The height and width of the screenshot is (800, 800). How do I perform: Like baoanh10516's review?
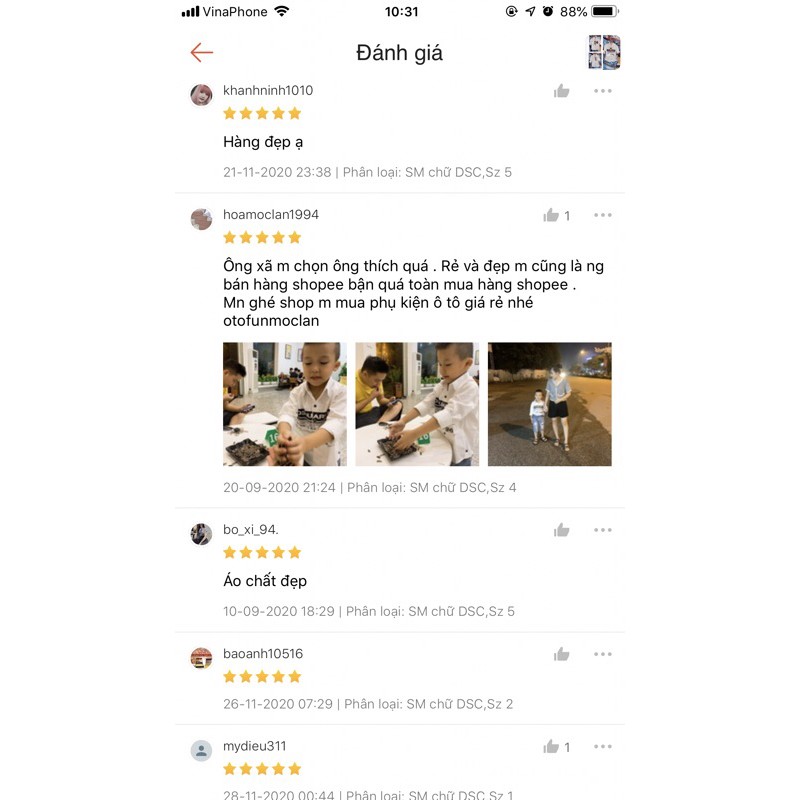(x=562, y=654)
